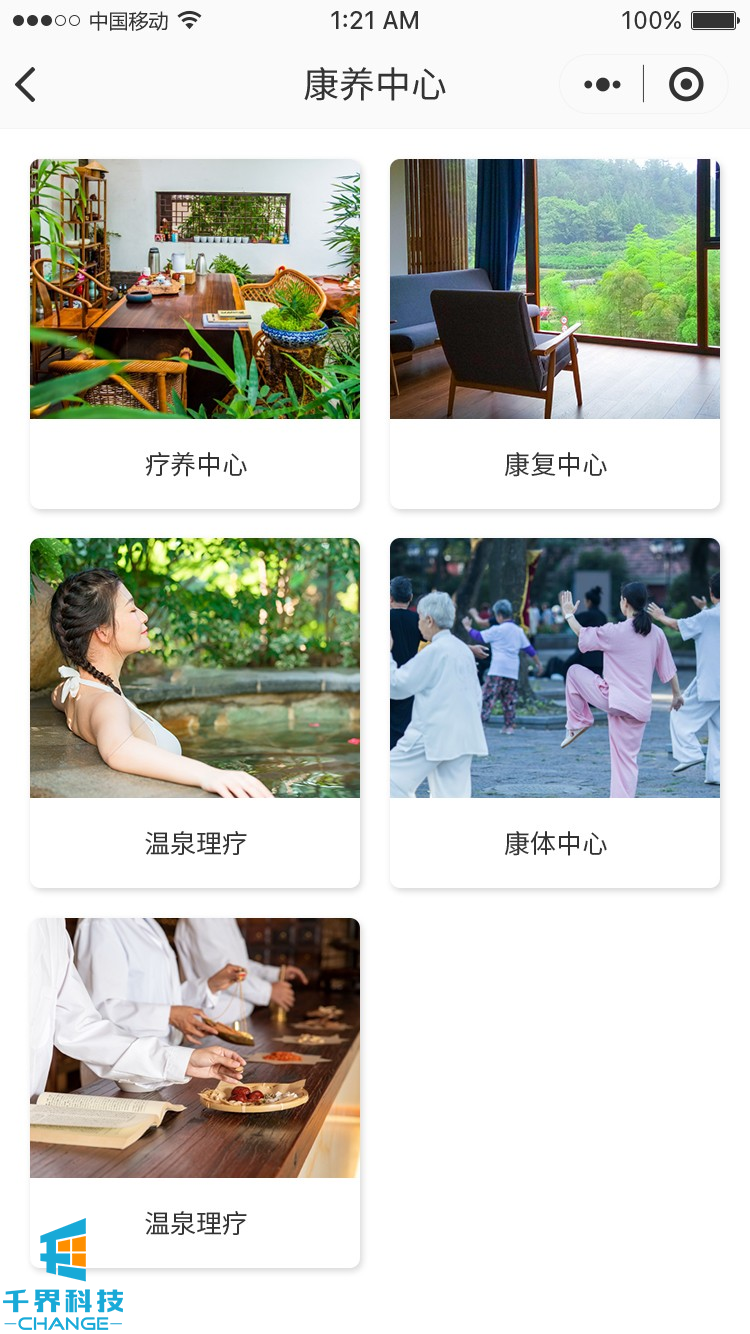View the 康体中心 card

coord(555,712)
